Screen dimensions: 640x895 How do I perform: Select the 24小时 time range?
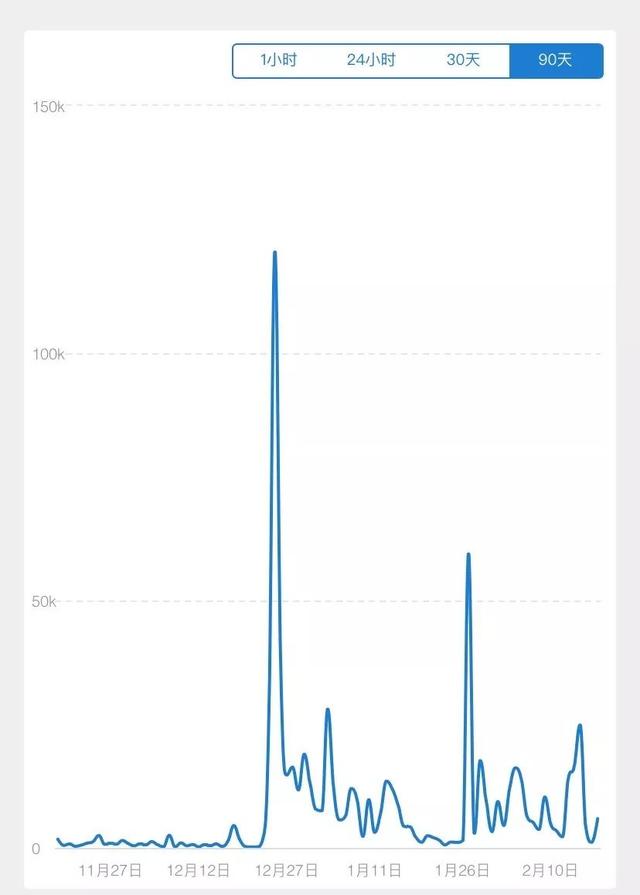coord(371,60)
